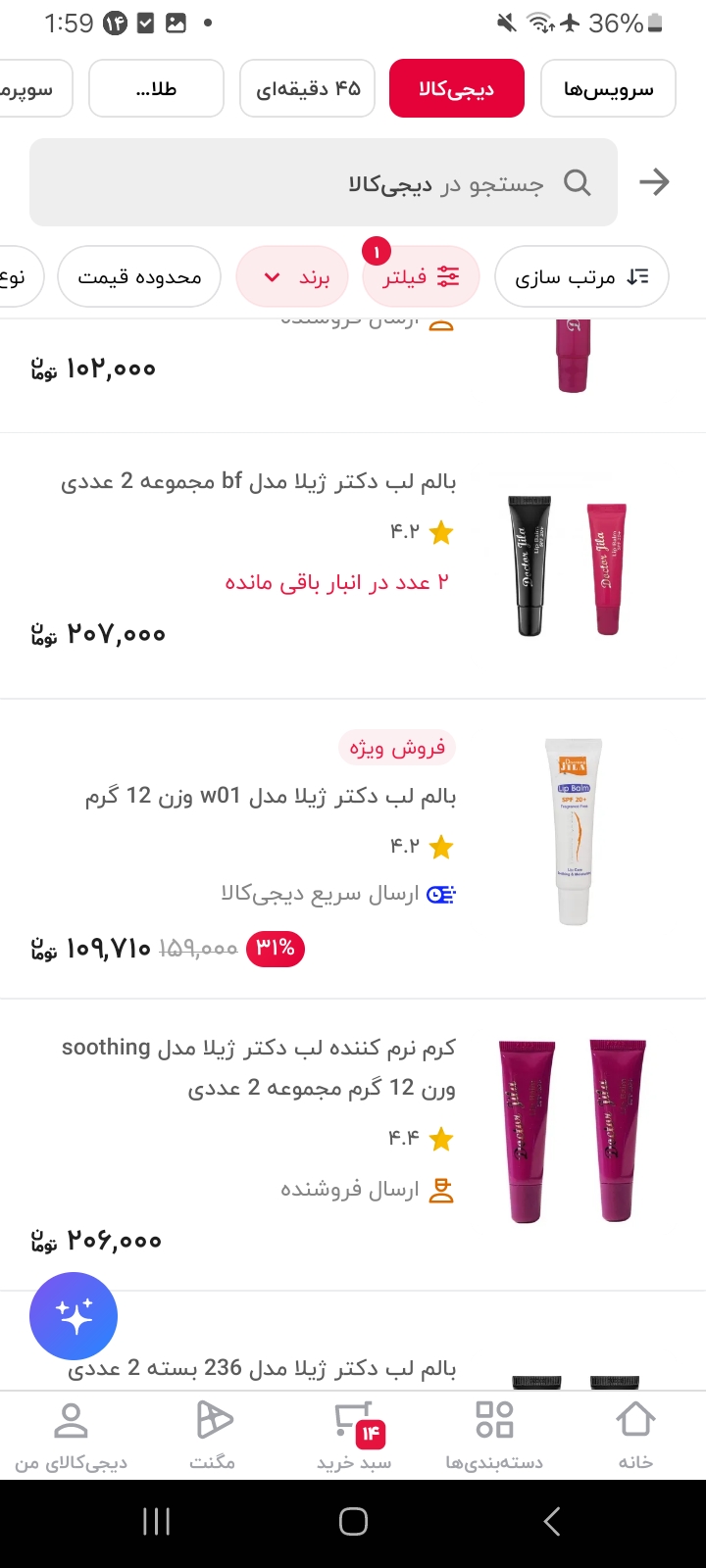Select the ۴۵ دقیقه‌ای tab
706x1568 pixels.
308,89
